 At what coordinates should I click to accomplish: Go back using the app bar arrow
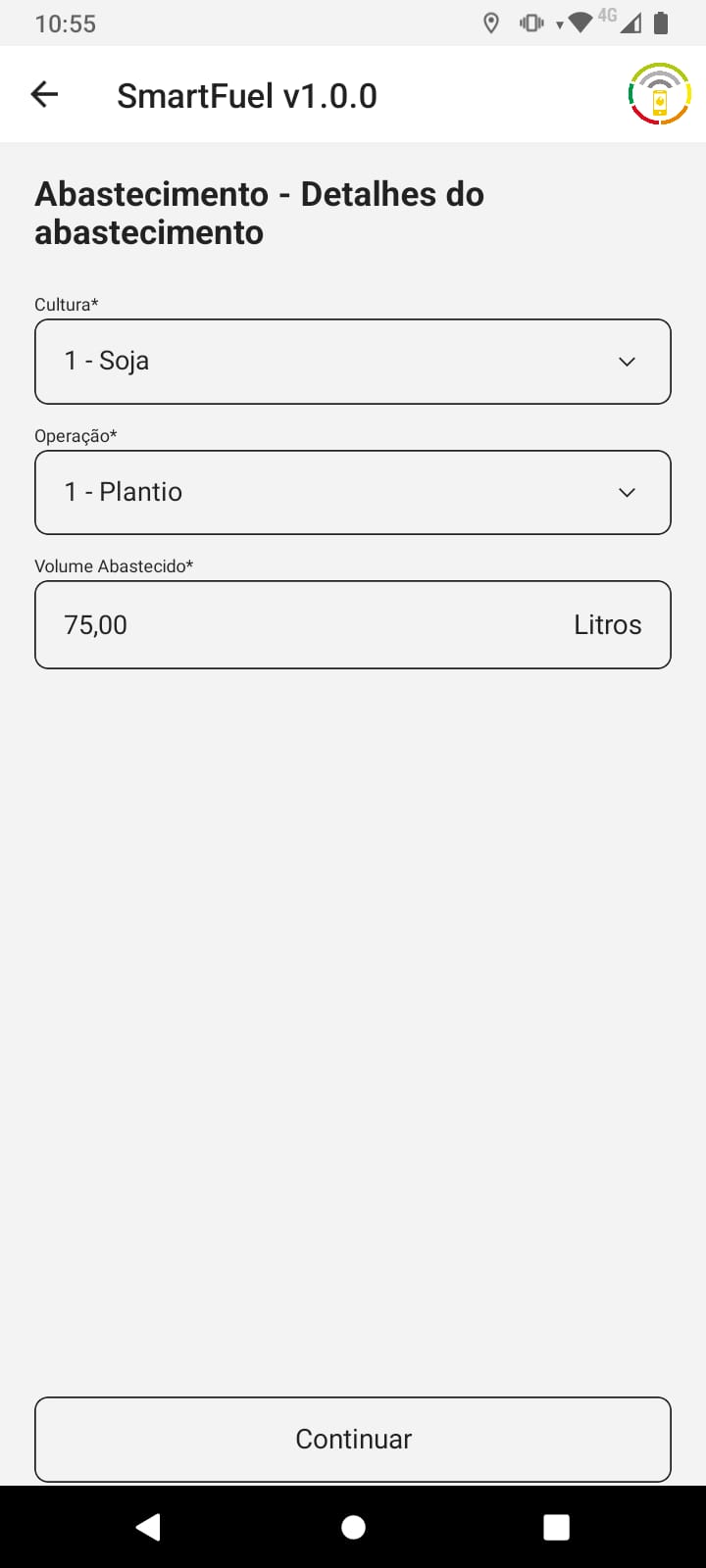[x=45, y=95]
